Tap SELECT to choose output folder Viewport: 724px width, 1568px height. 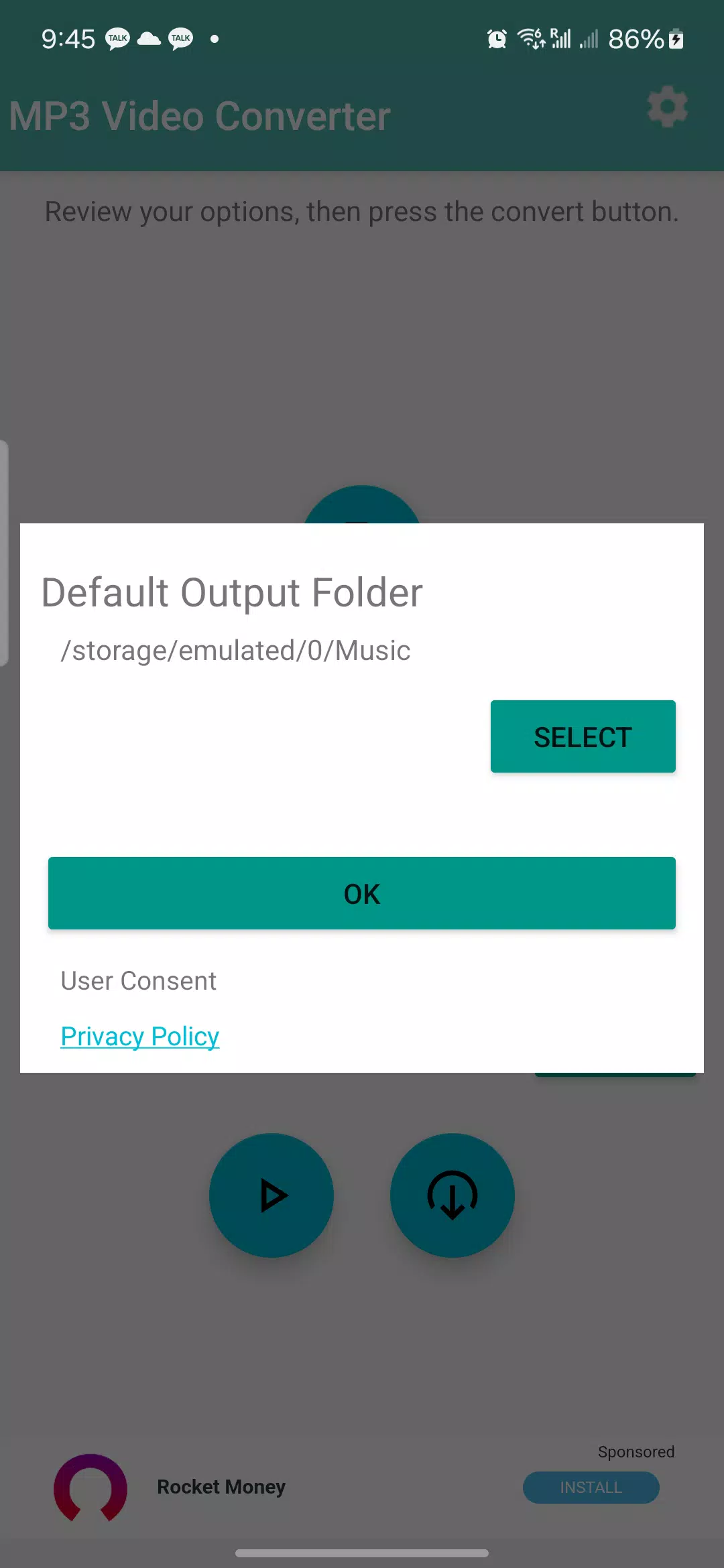[583, 736]
